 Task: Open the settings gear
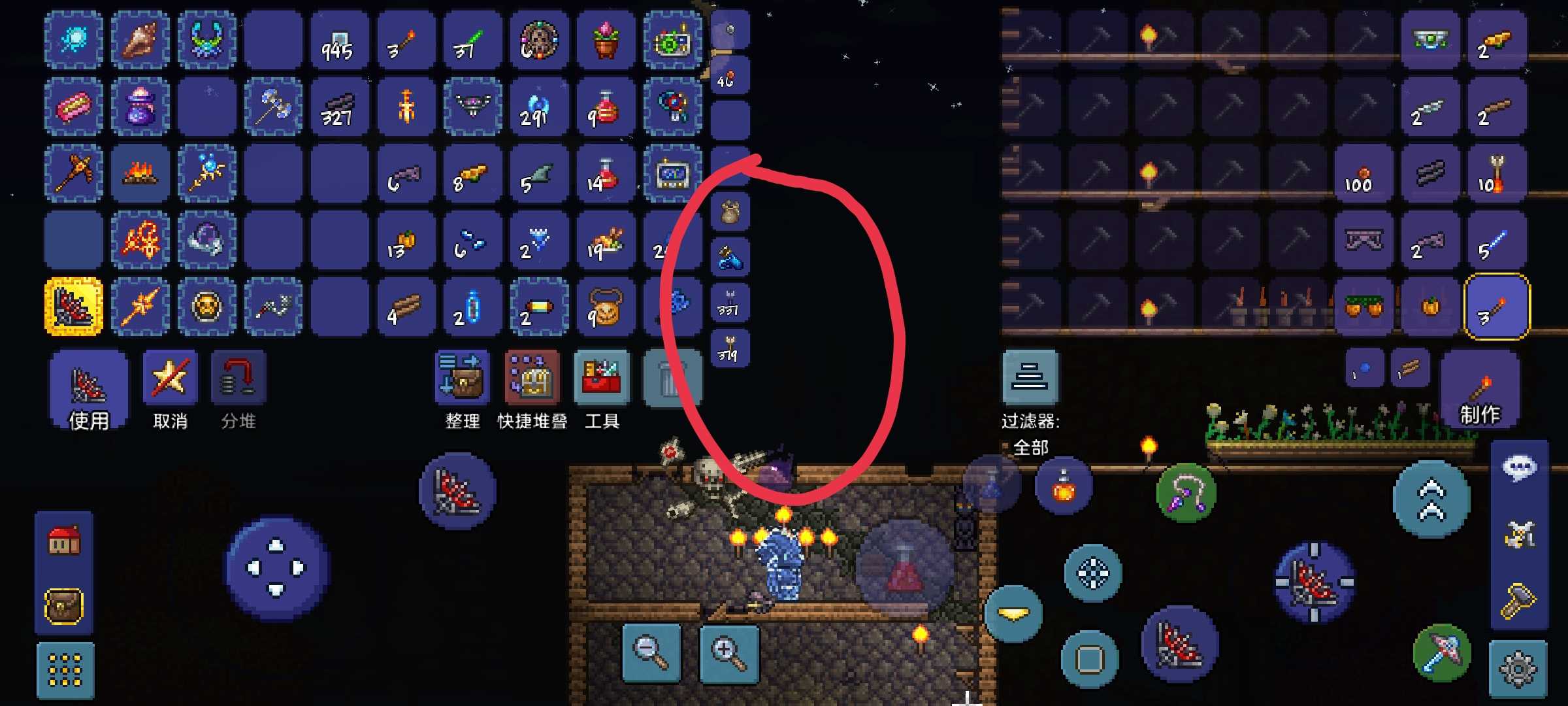[x=1518, y=669]
